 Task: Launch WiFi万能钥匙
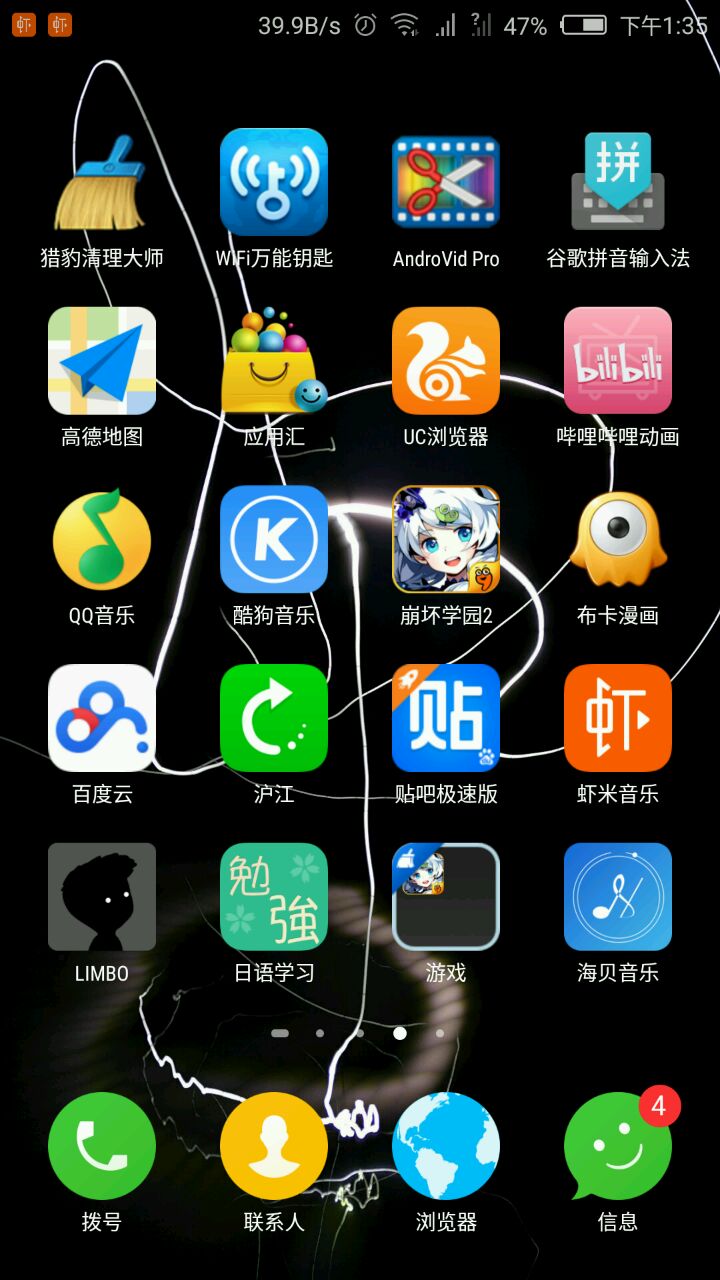[274, 183]
